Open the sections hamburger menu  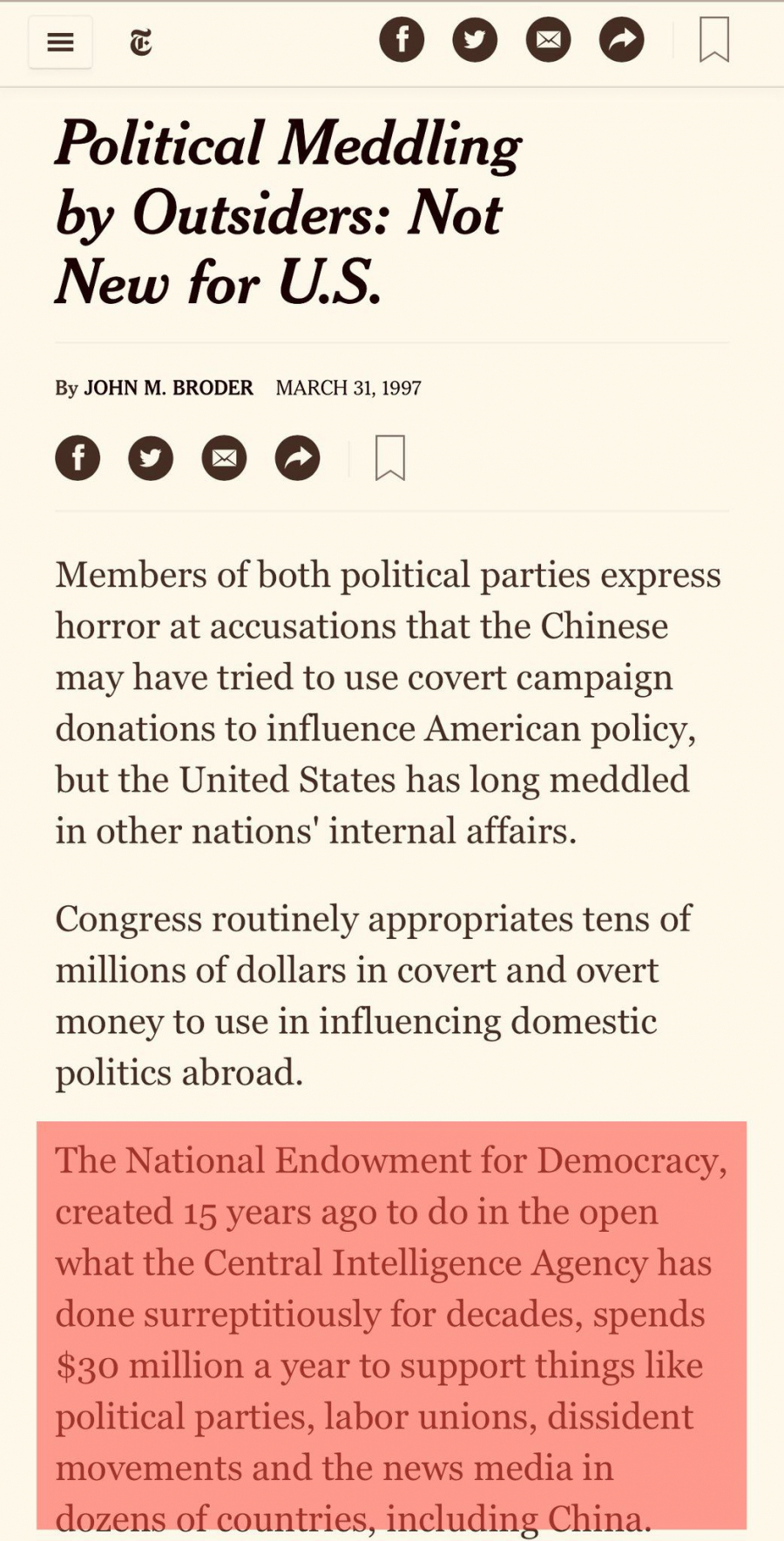point(60,42)
